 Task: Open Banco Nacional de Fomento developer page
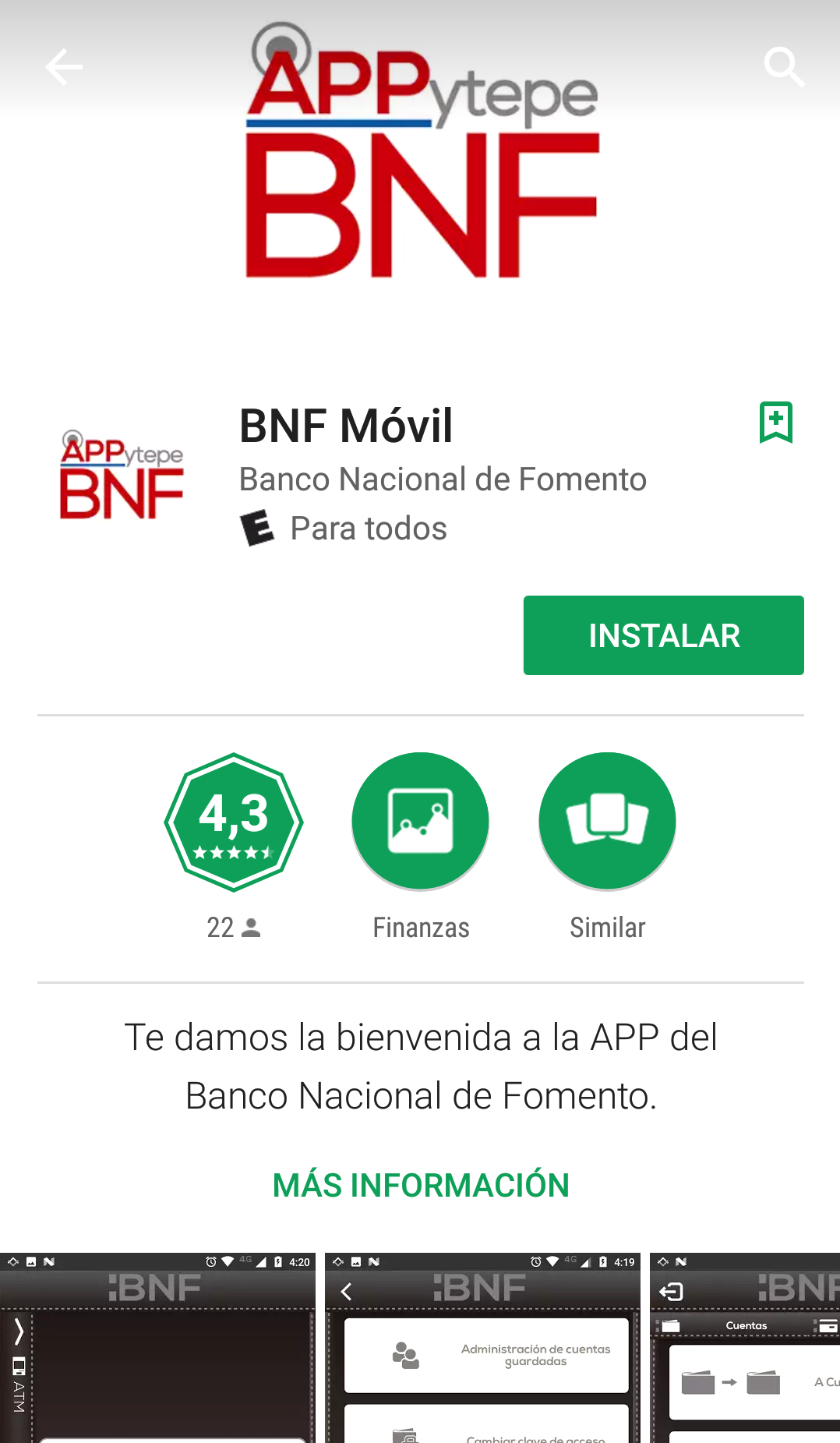tap(443, 479)
